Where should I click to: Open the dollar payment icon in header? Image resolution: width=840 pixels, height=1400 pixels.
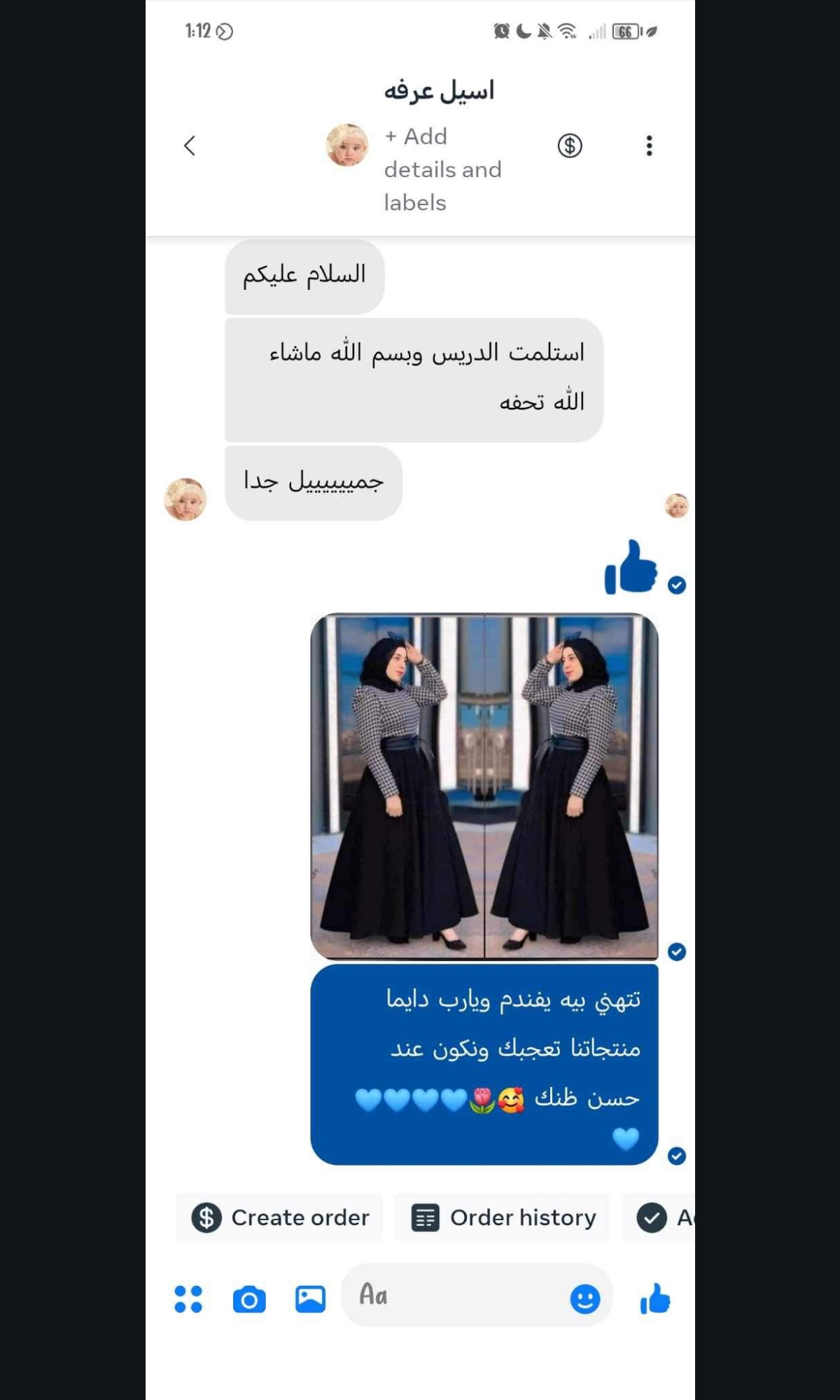point(570,146)
